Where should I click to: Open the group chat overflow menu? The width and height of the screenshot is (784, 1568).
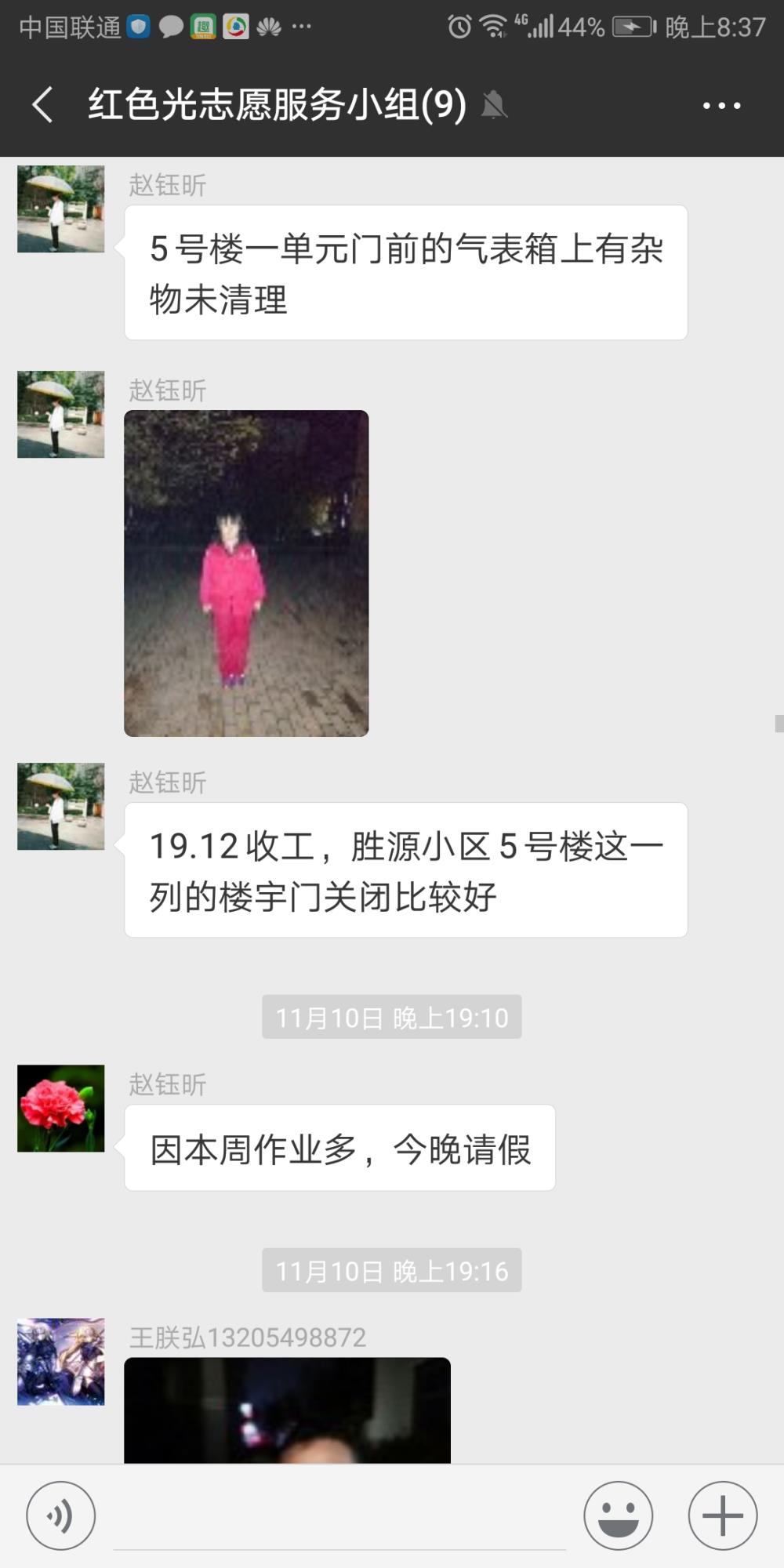(721, 105)
